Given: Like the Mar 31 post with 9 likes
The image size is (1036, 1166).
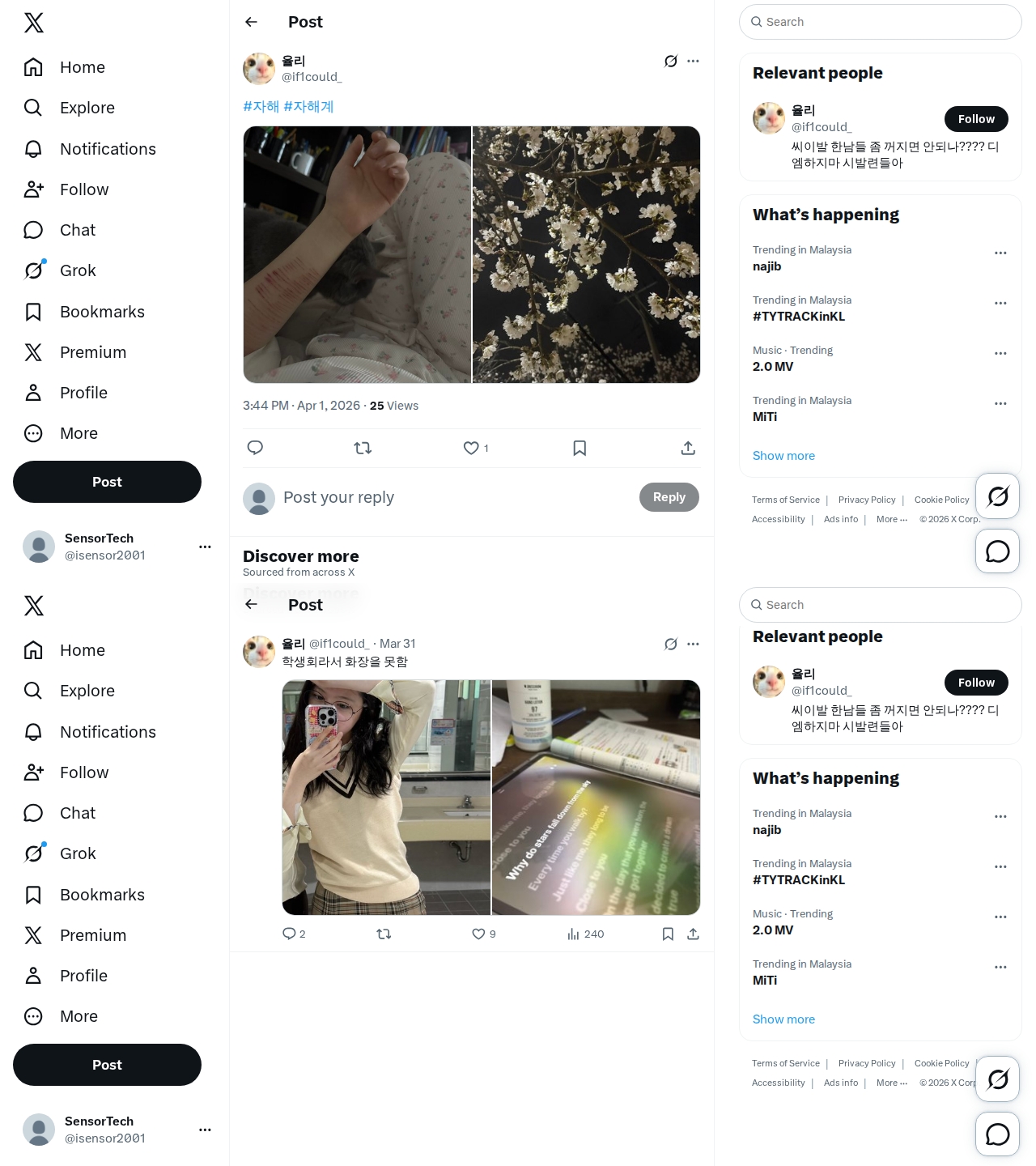Looking at the screenshot, I should [x=478, y=934].
